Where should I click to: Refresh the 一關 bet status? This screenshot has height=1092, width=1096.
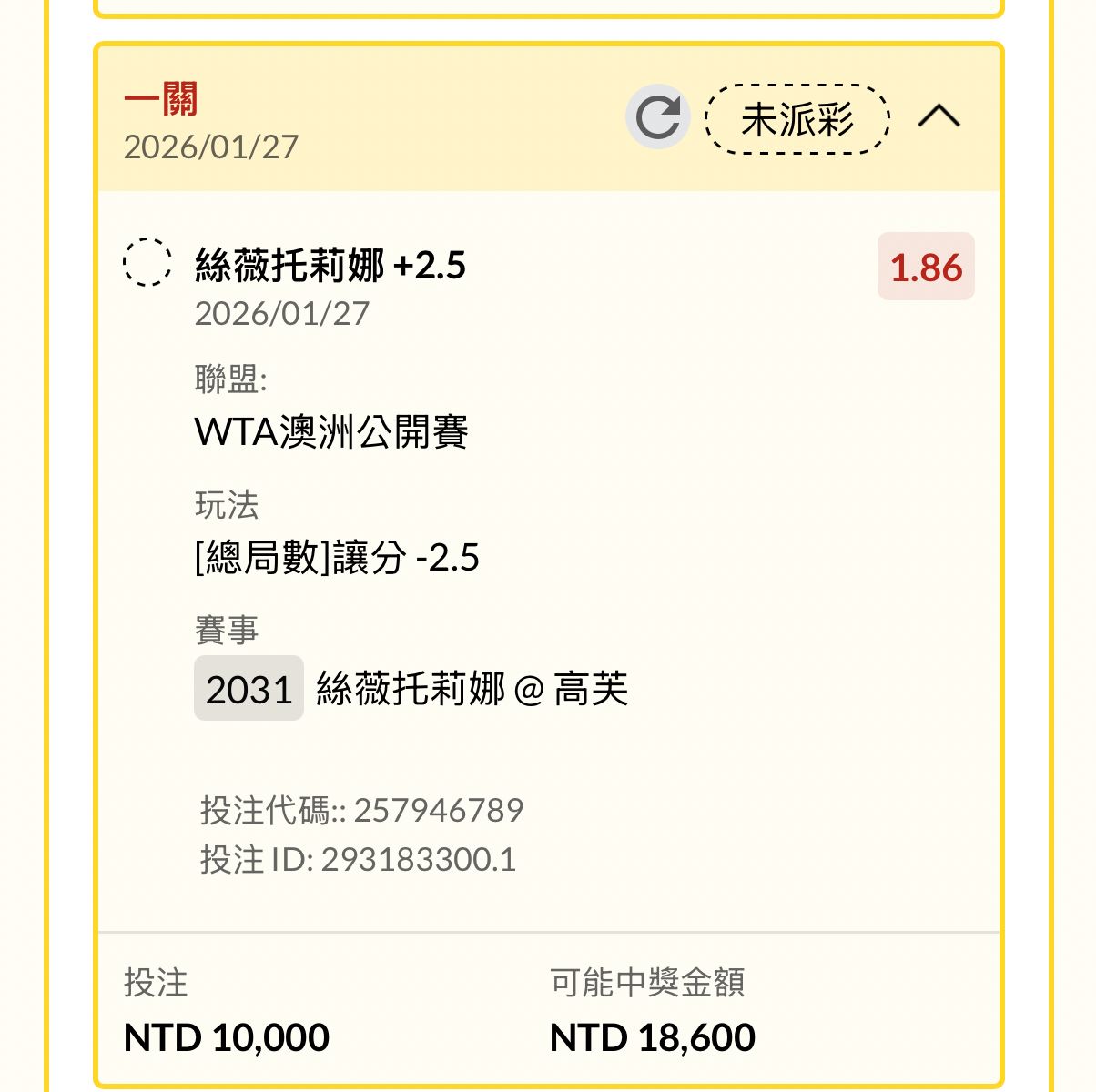[x=657, y=117]
